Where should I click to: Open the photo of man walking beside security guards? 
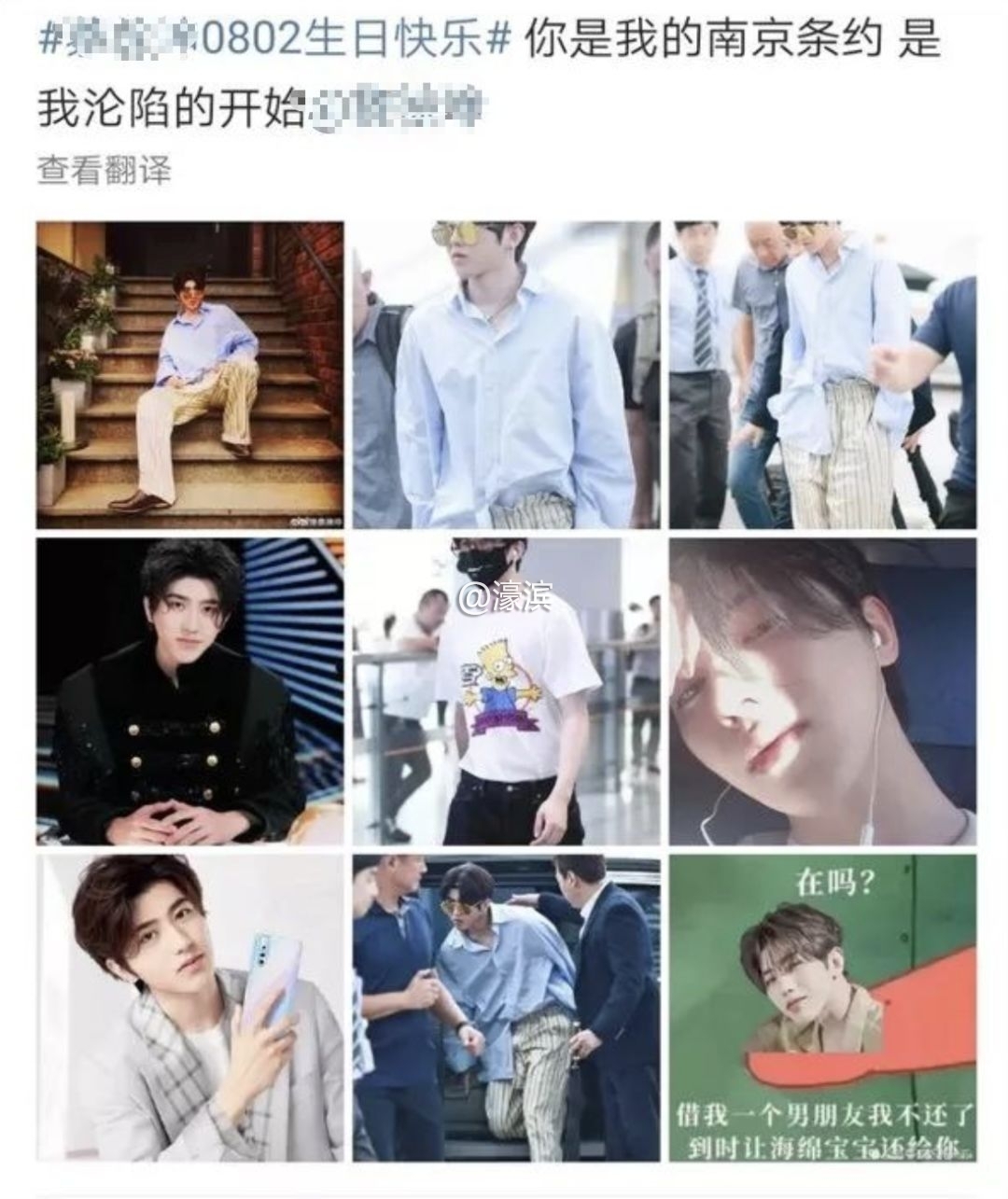822,375
